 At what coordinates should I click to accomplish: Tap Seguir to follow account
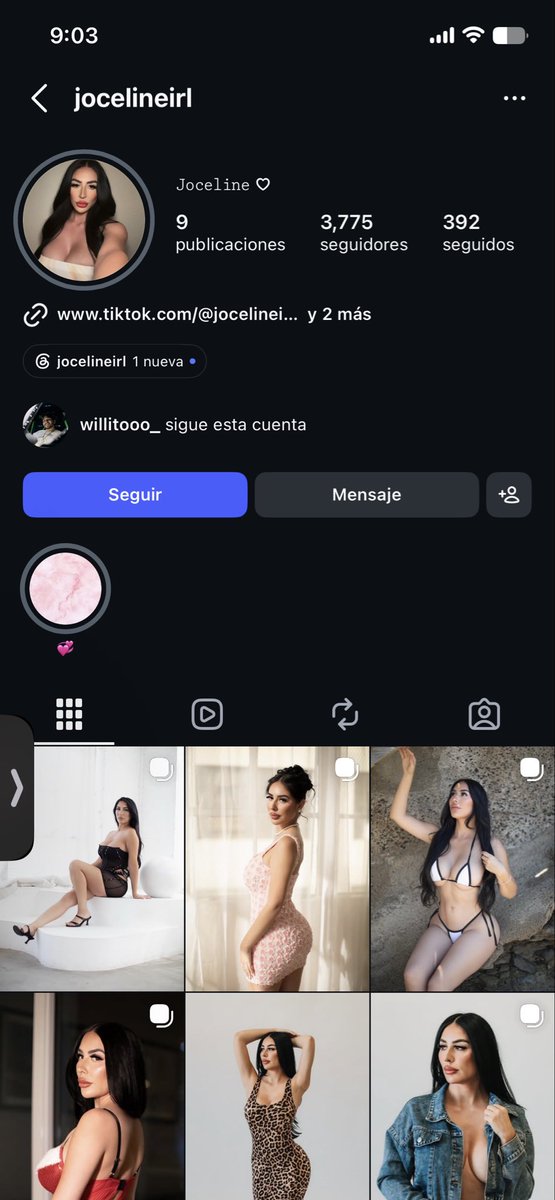[x=135, y=495]
